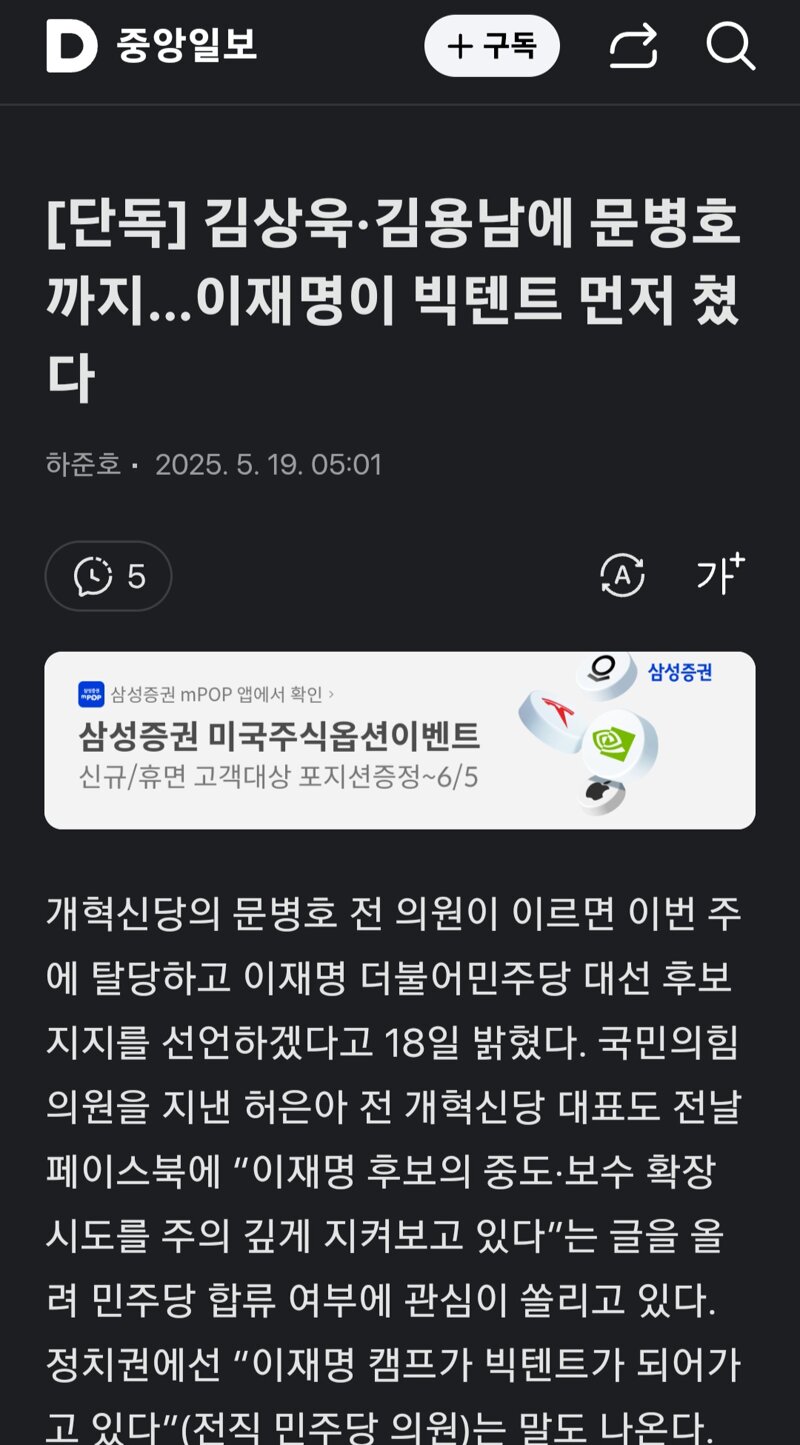800x1445 pixels.
Task: Open the search magnifier
Action: [x=730, y=46]
